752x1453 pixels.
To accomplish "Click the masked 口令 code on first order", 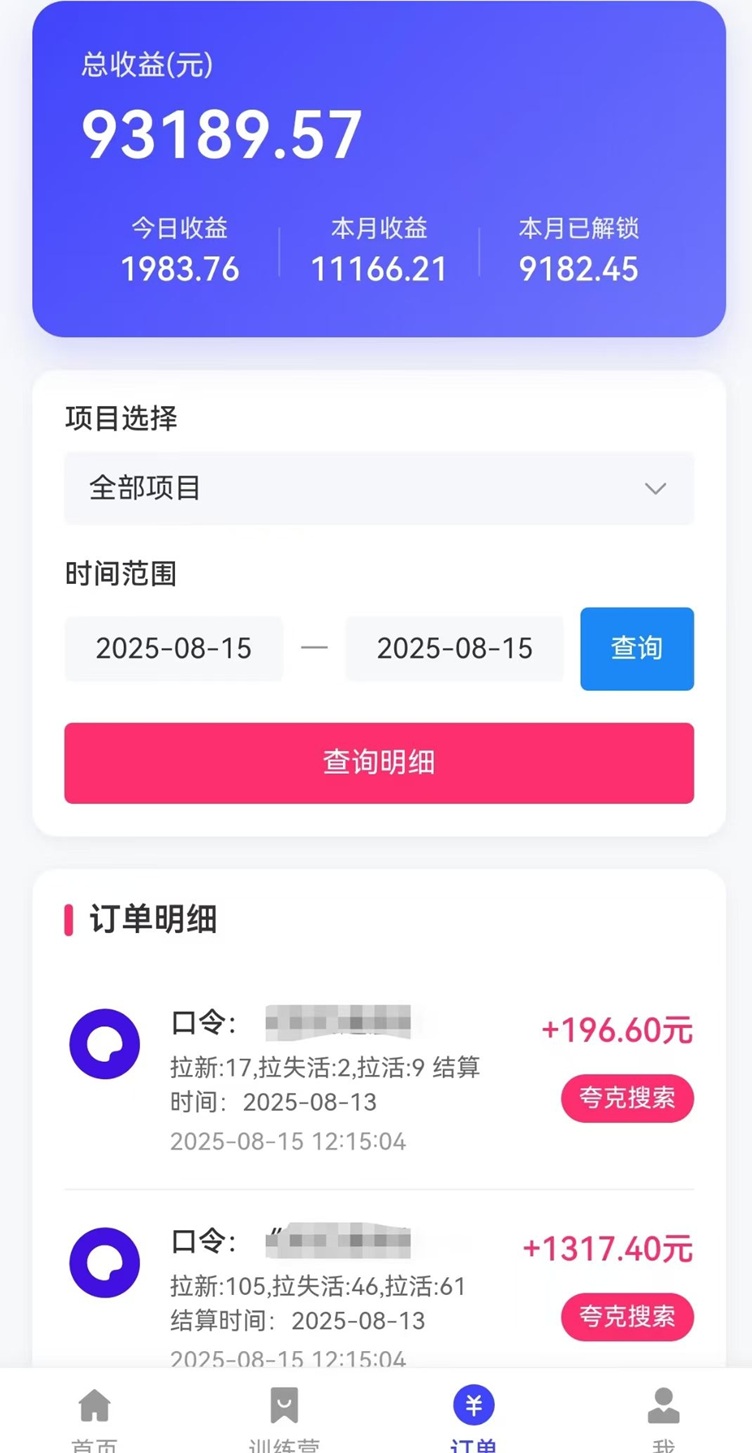I will pos(330,1021).
